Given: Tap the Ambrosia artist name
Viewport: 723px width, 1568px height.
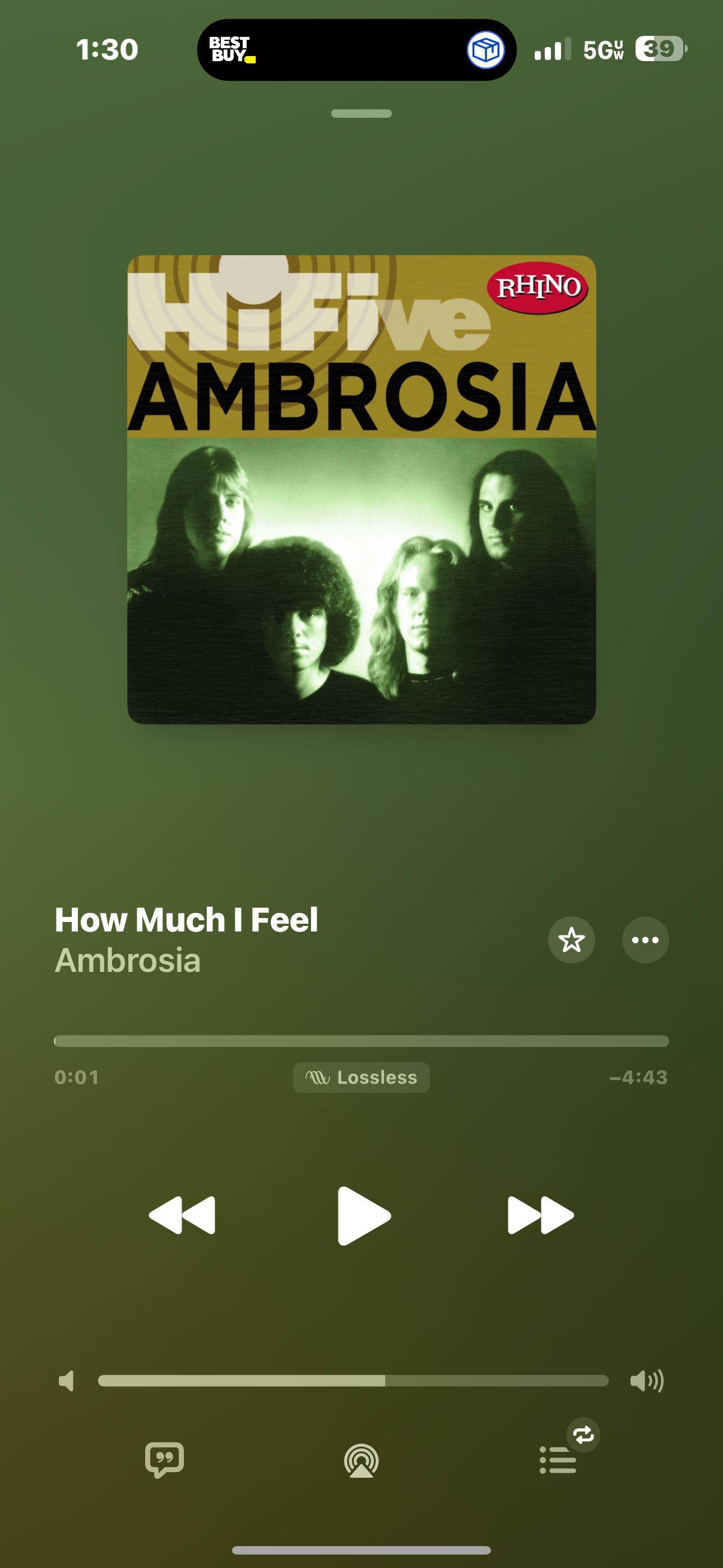Looking at the screenshot, I should tap(128, 961).
